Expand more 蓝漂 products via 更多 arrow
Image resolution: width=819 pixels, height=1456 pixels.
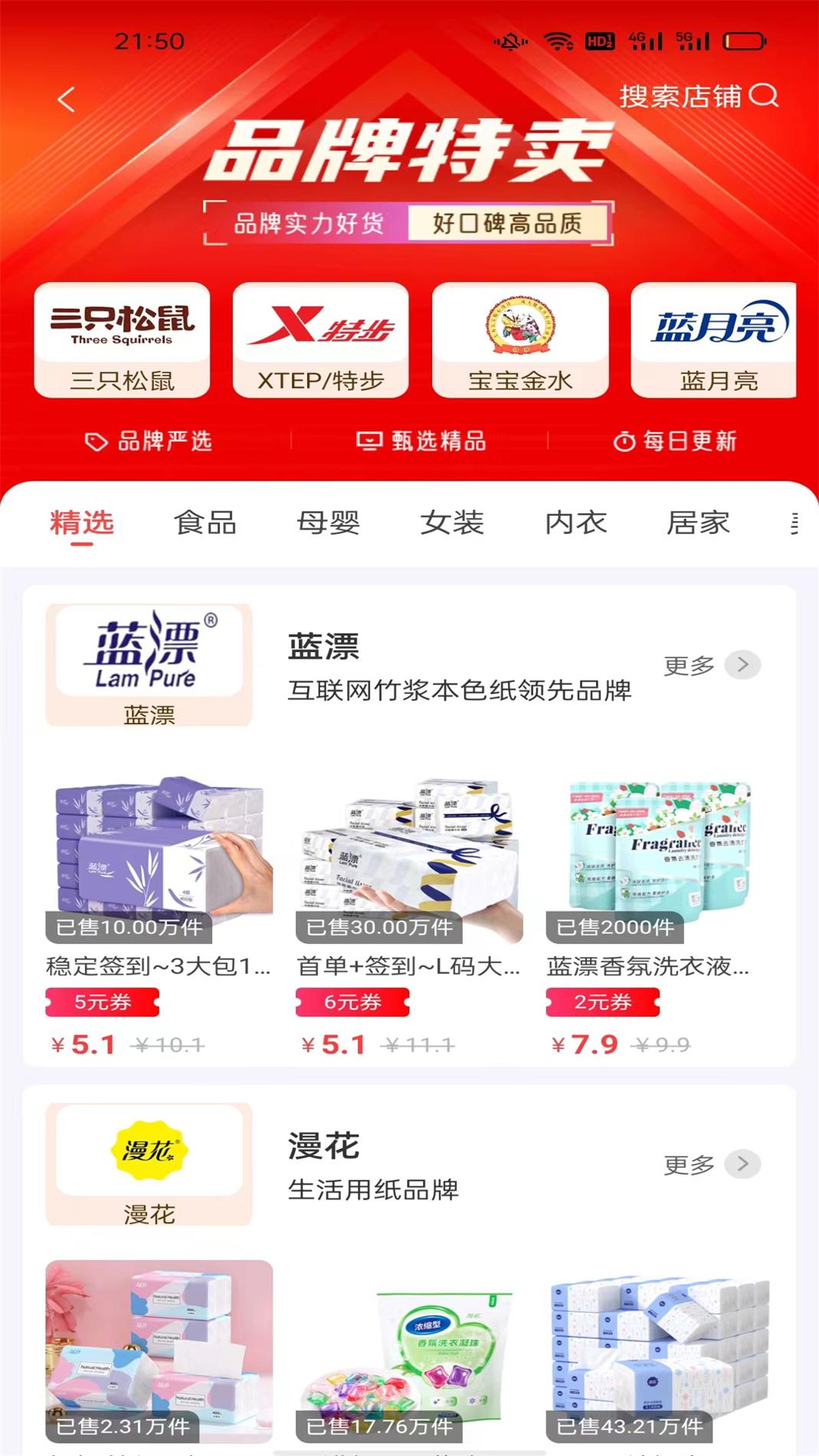pyautogui.click(x=740, y=666)
